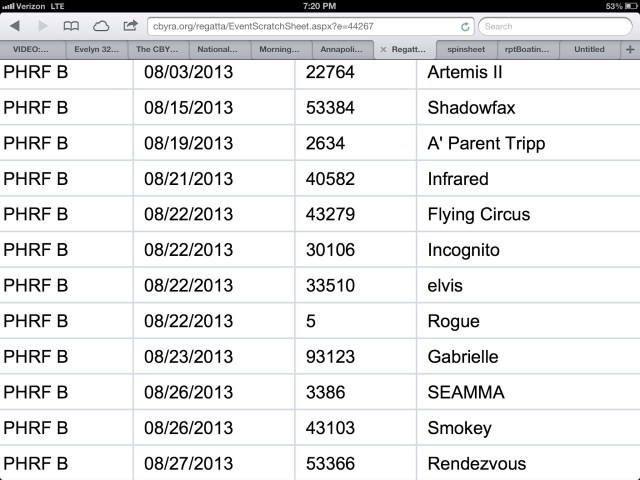Open the bookmarks book icon
Viewport: 640px width, 480px height.
[x=71, y=26]
